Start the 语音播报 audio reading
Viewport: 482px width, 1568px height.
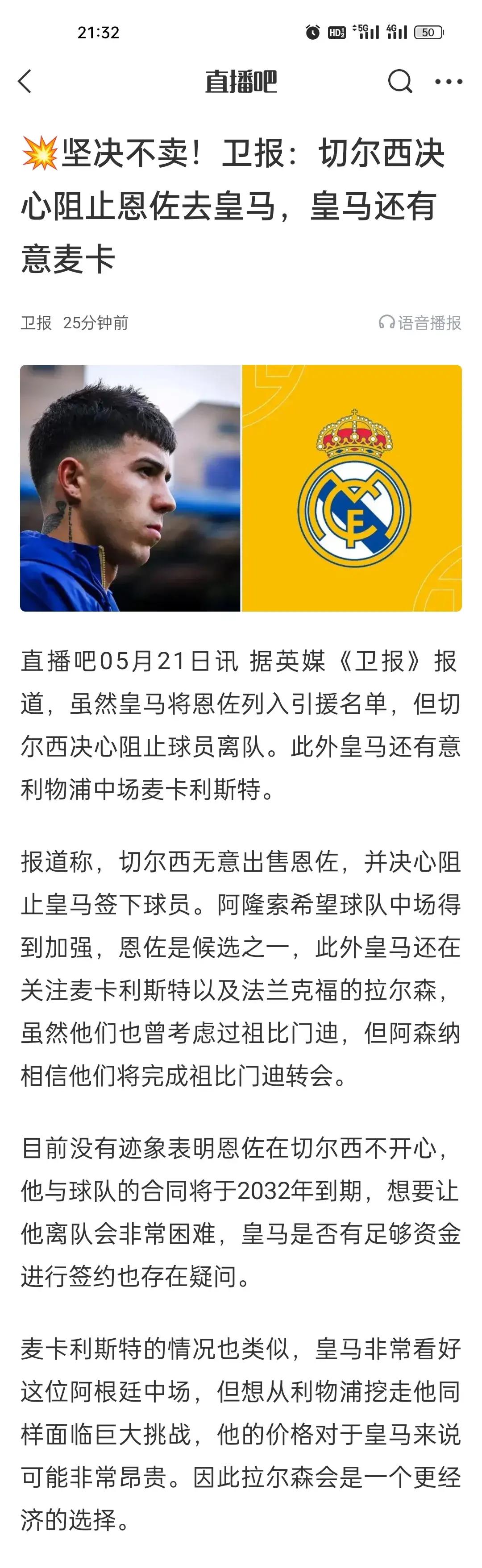420,323
